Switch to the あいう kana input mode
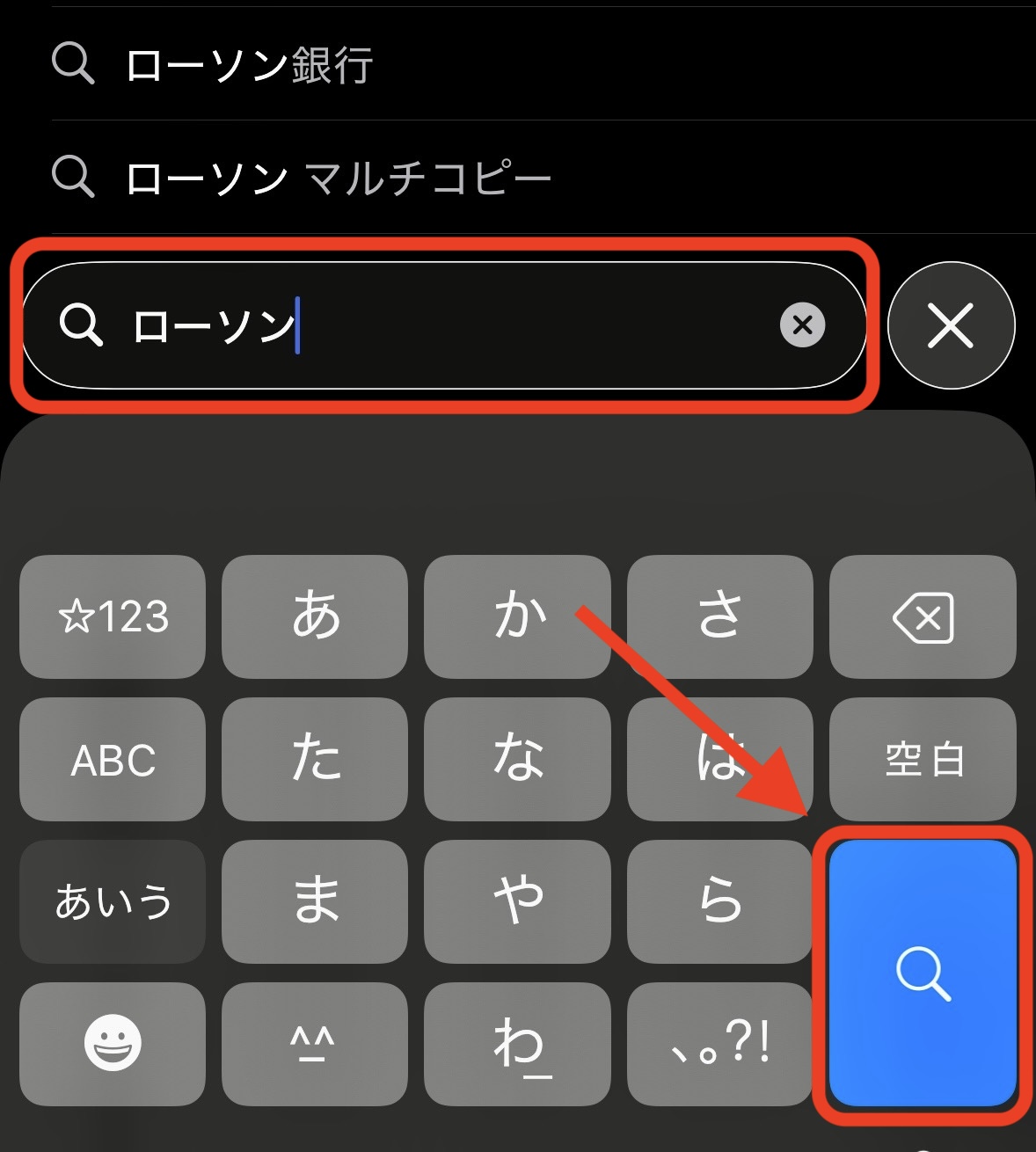Screen dimensions: 1036x1152 pos(112,901)
